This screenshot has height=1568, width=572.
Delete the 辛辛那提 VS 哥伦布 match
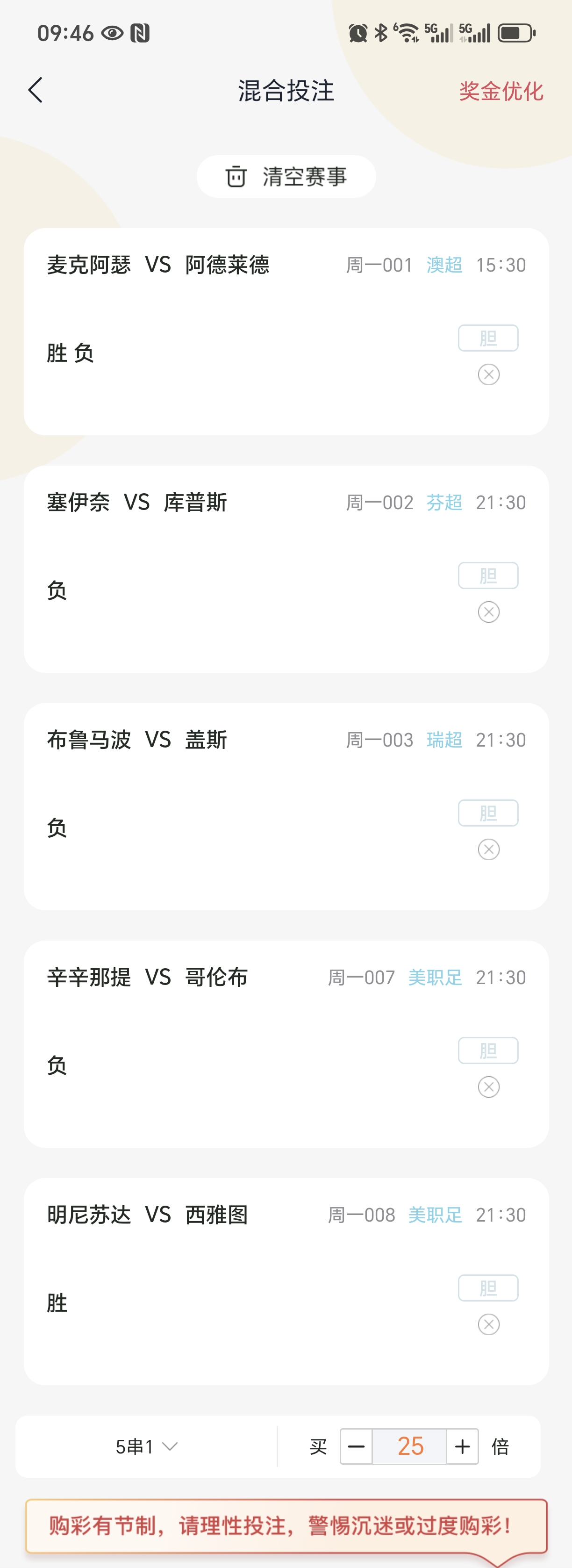point(489,1086)
